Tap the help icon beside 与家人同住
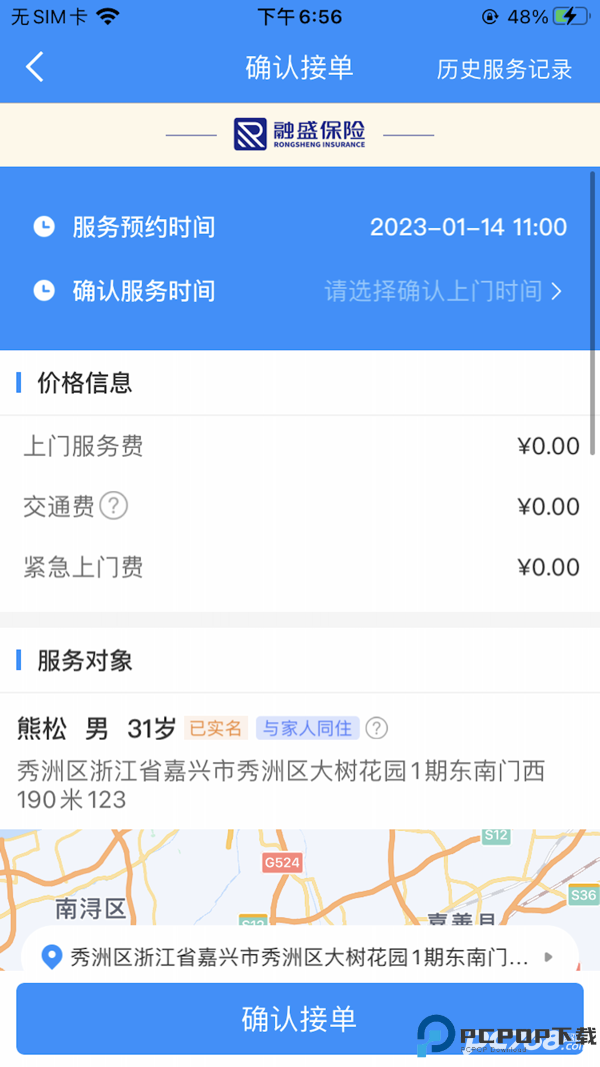The width and height of the screenshot is (600, 1067). [x=376, y=728]
